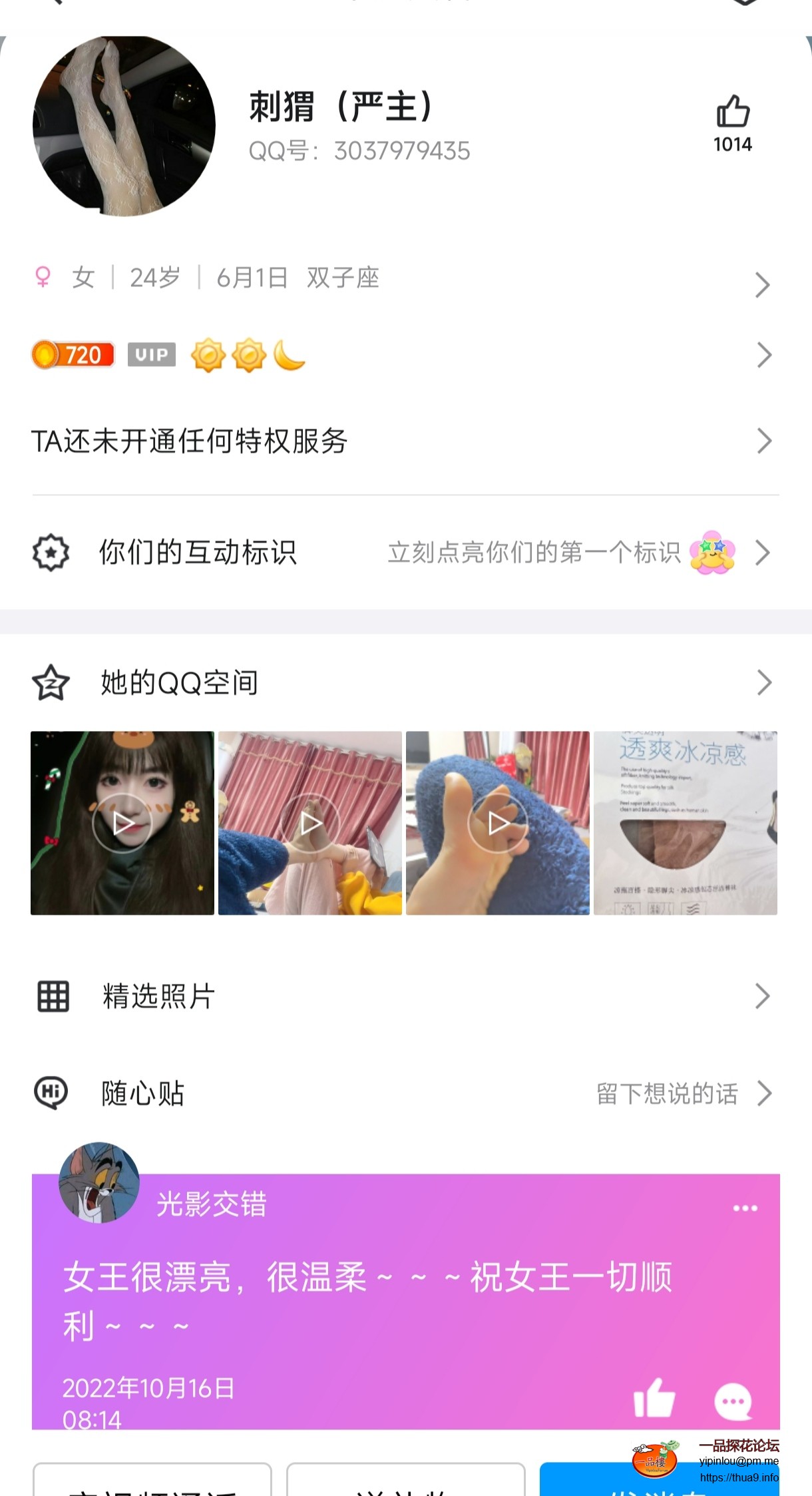Play the QQ空间 video with Christmas stickers
Image resolution: width=812 pixels, height=1496 pixels.
click(x=122, y=823)
